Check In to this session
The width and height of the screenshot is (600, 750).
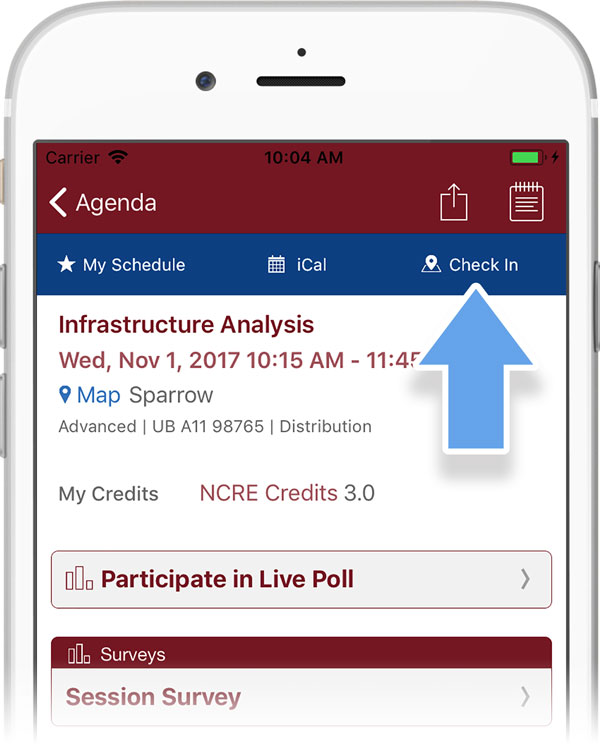tap(471, 265)
